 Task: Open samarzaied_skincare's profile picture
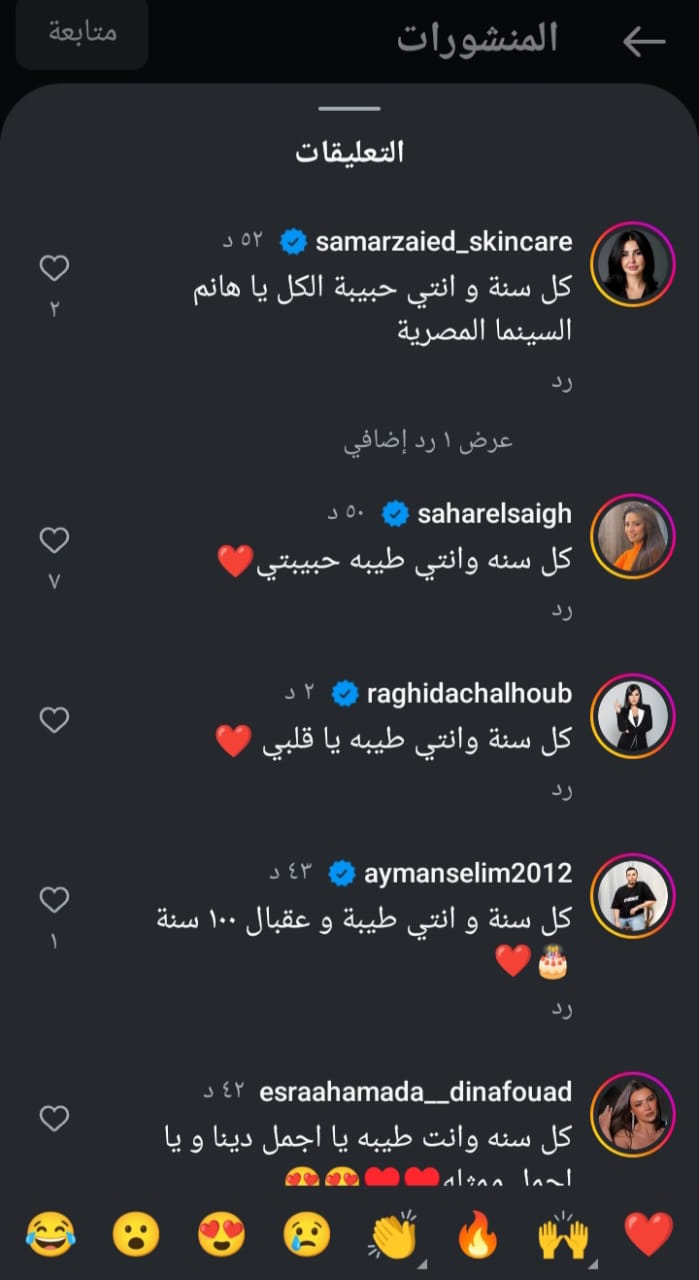point(629,263)
